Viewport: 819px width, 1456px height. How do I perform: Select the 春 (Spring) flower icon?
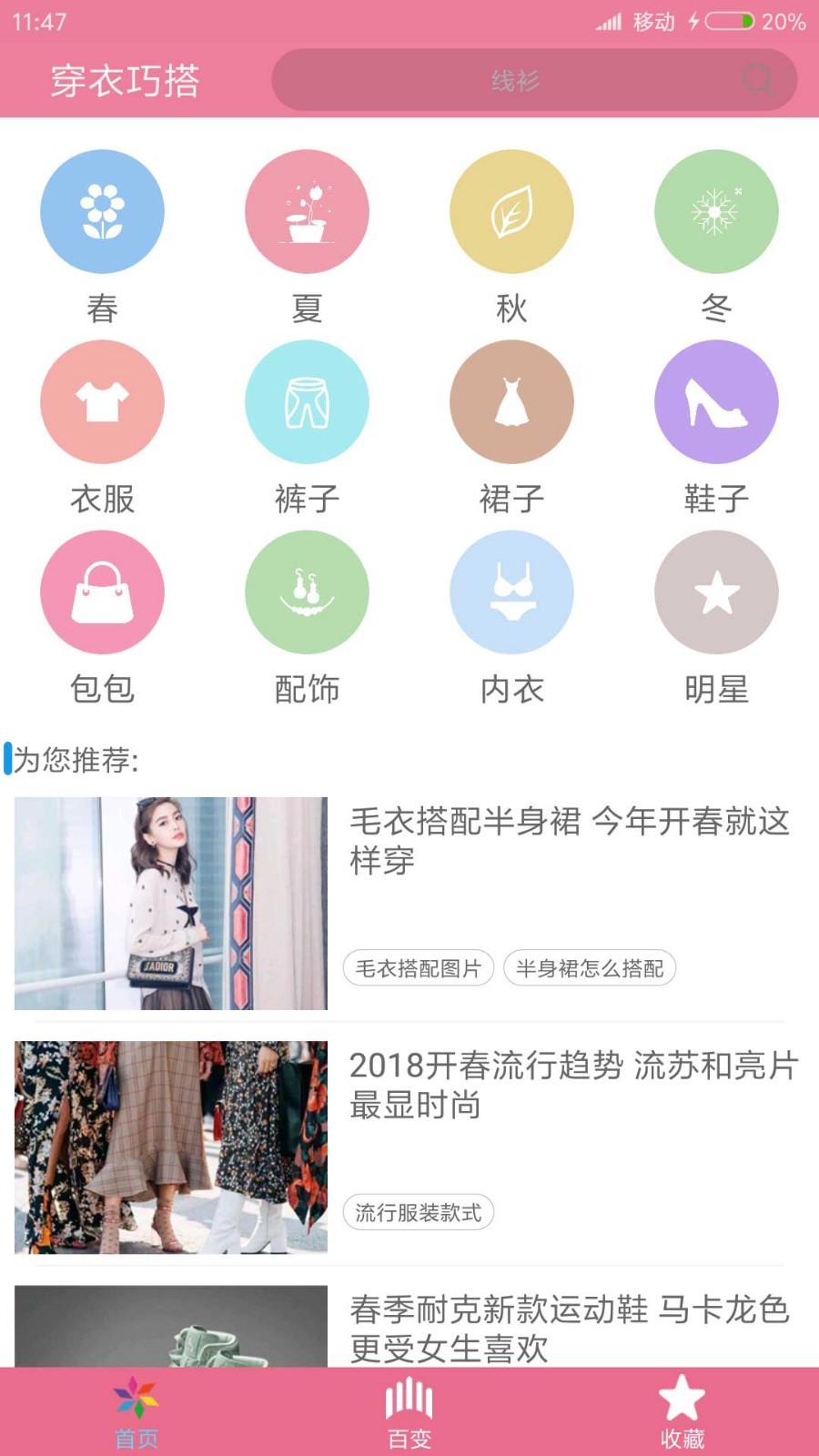[102, 210]
